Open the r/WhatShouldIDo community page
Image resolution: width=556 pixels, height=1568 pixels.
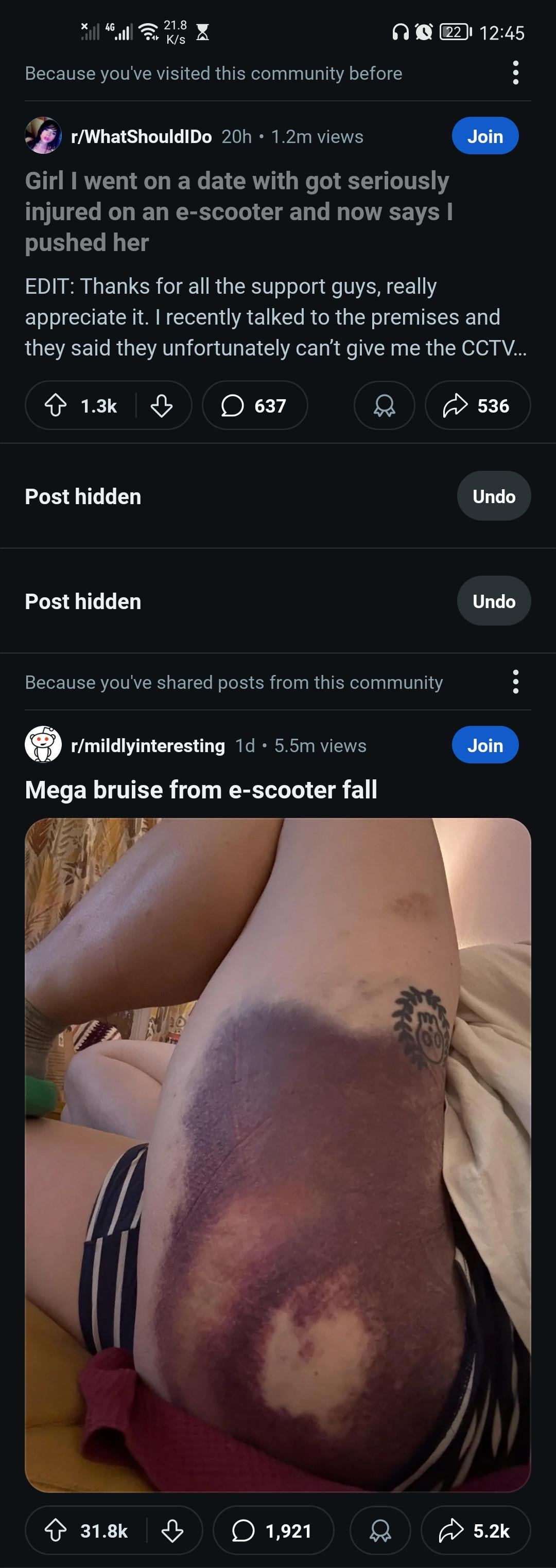[x=141, y=136]
